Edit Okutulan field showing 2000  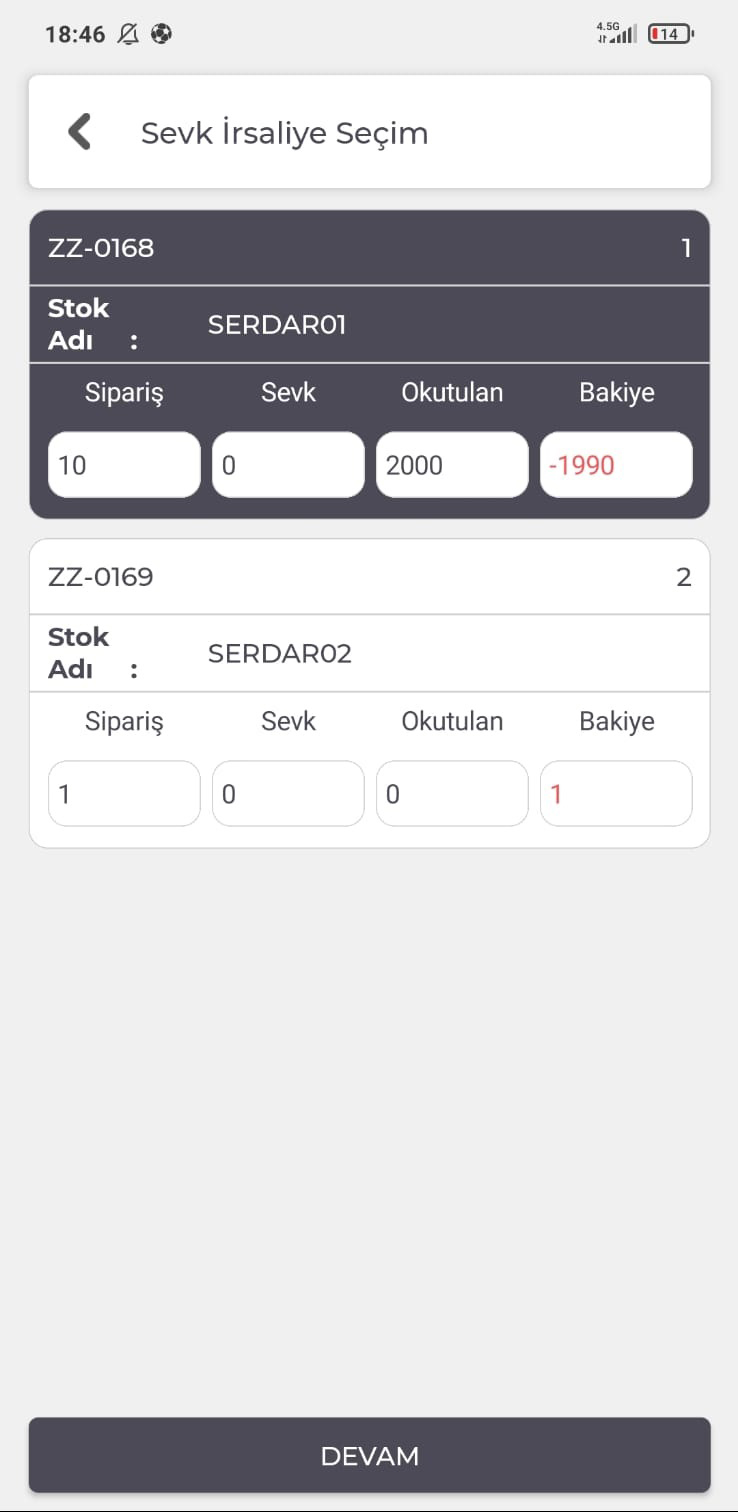452,464
